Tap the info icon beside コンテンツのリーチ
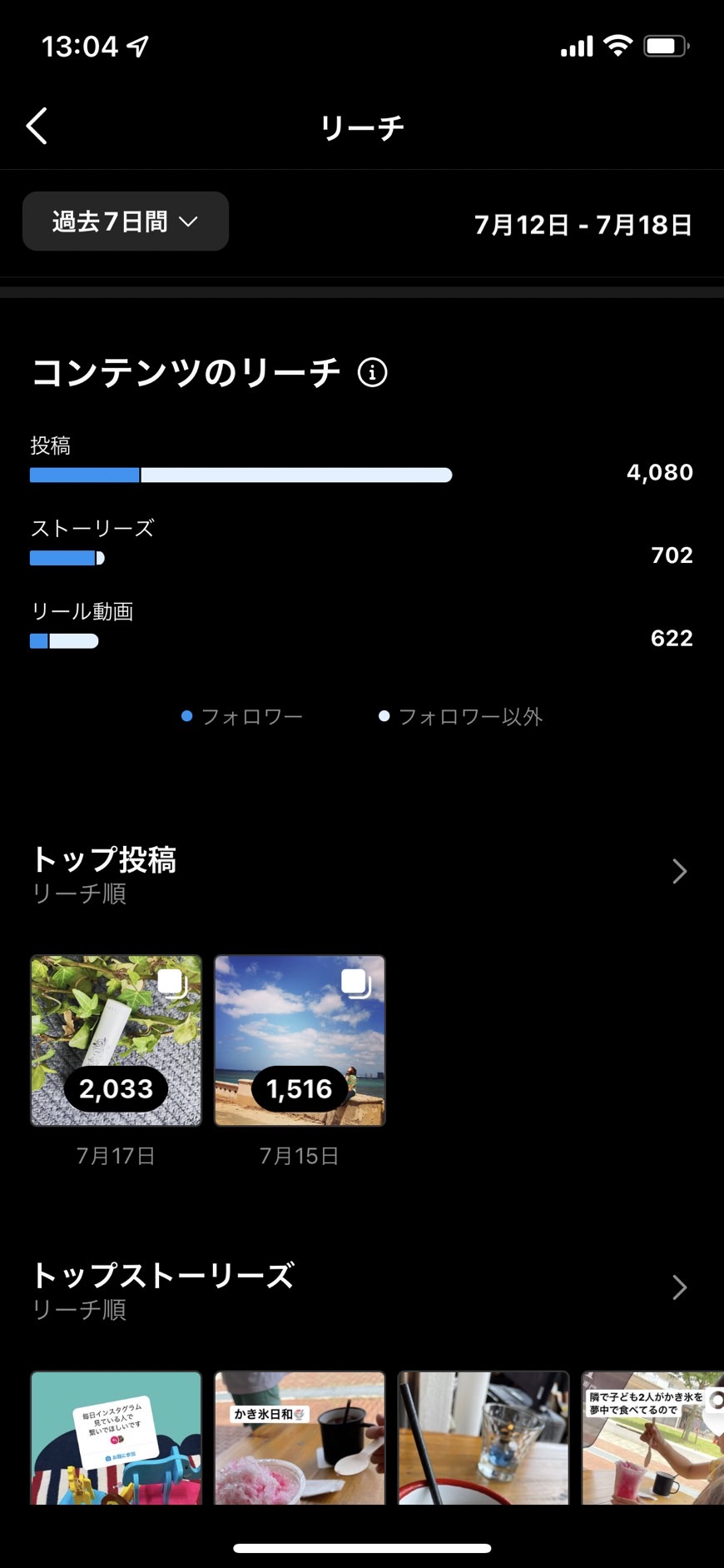 coord(372,372)
